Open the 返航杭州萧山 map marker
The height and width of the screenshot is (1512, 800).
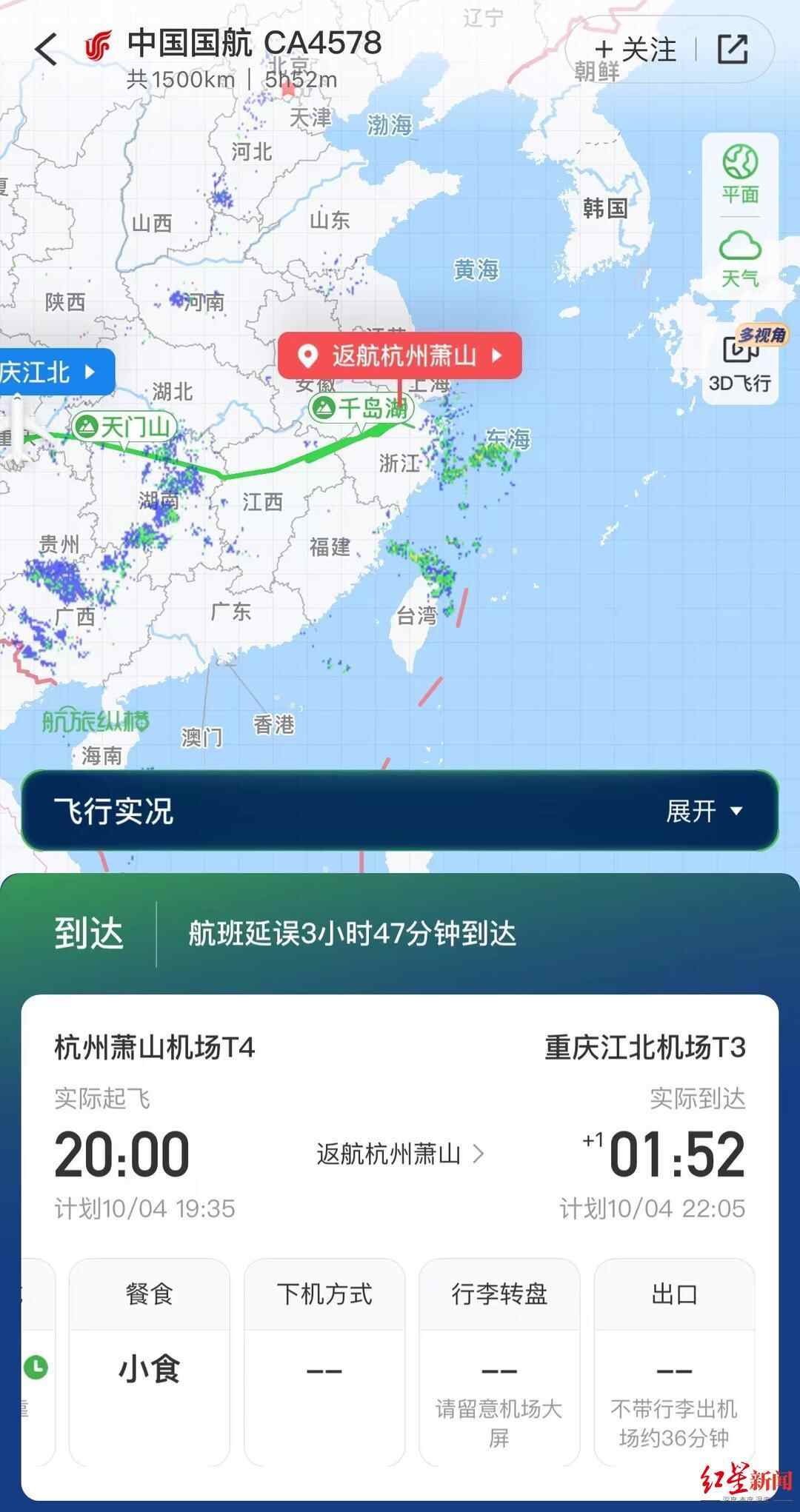coord(400,355)
